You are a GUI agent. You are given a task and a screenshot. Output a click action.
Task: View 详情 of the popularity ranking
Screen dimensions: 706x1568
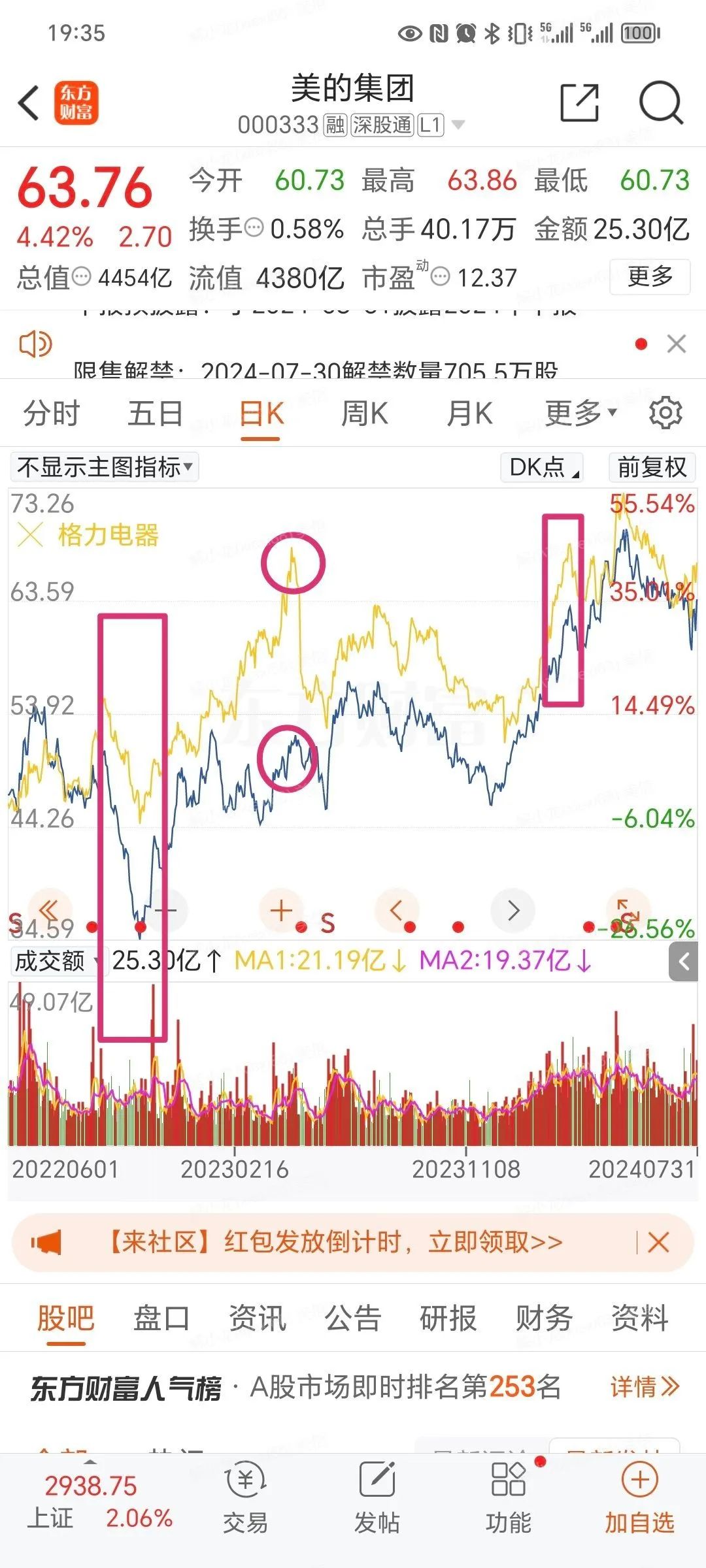point(645,1386)
